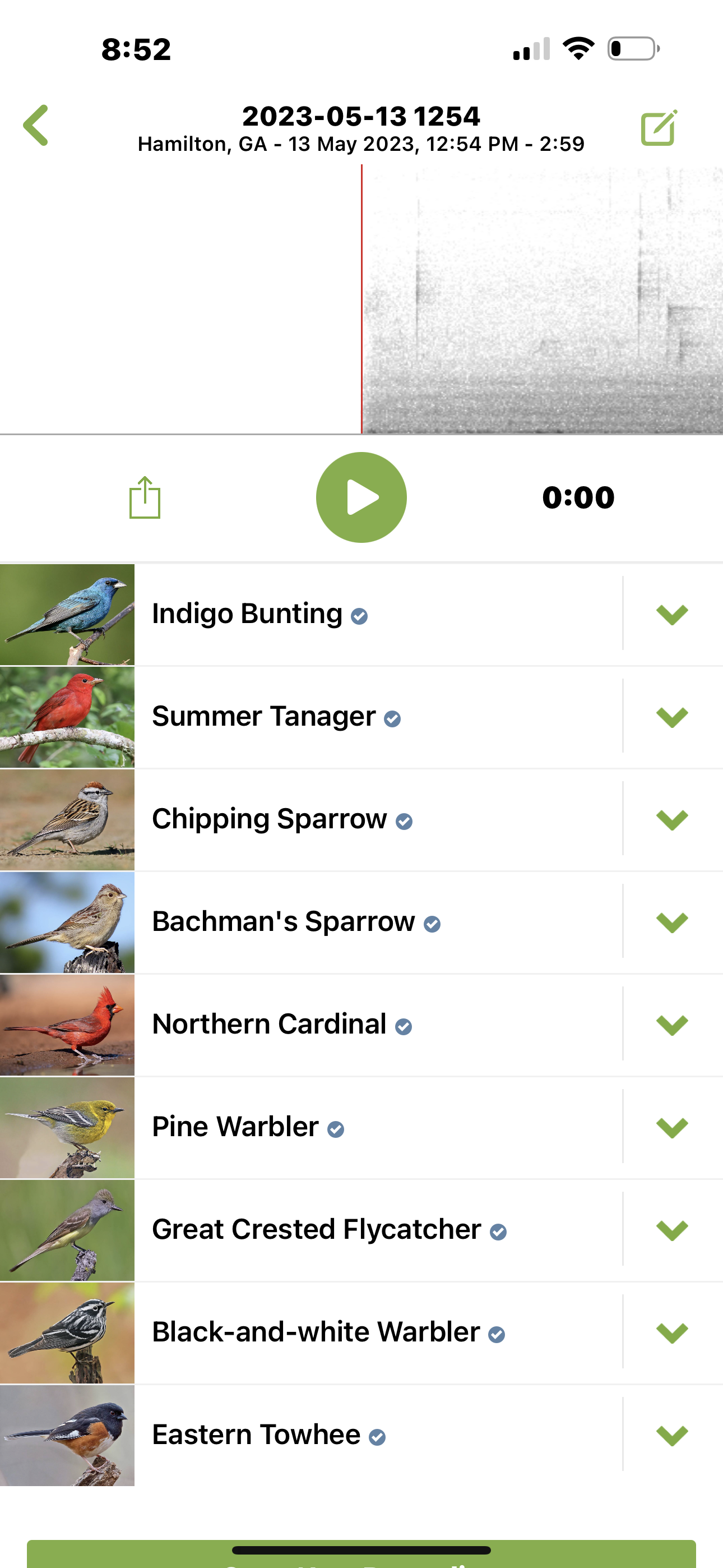Open the Northern Cardinal entry
The height and width of the screenshot is (1568, 723).
click(269, 1025)
